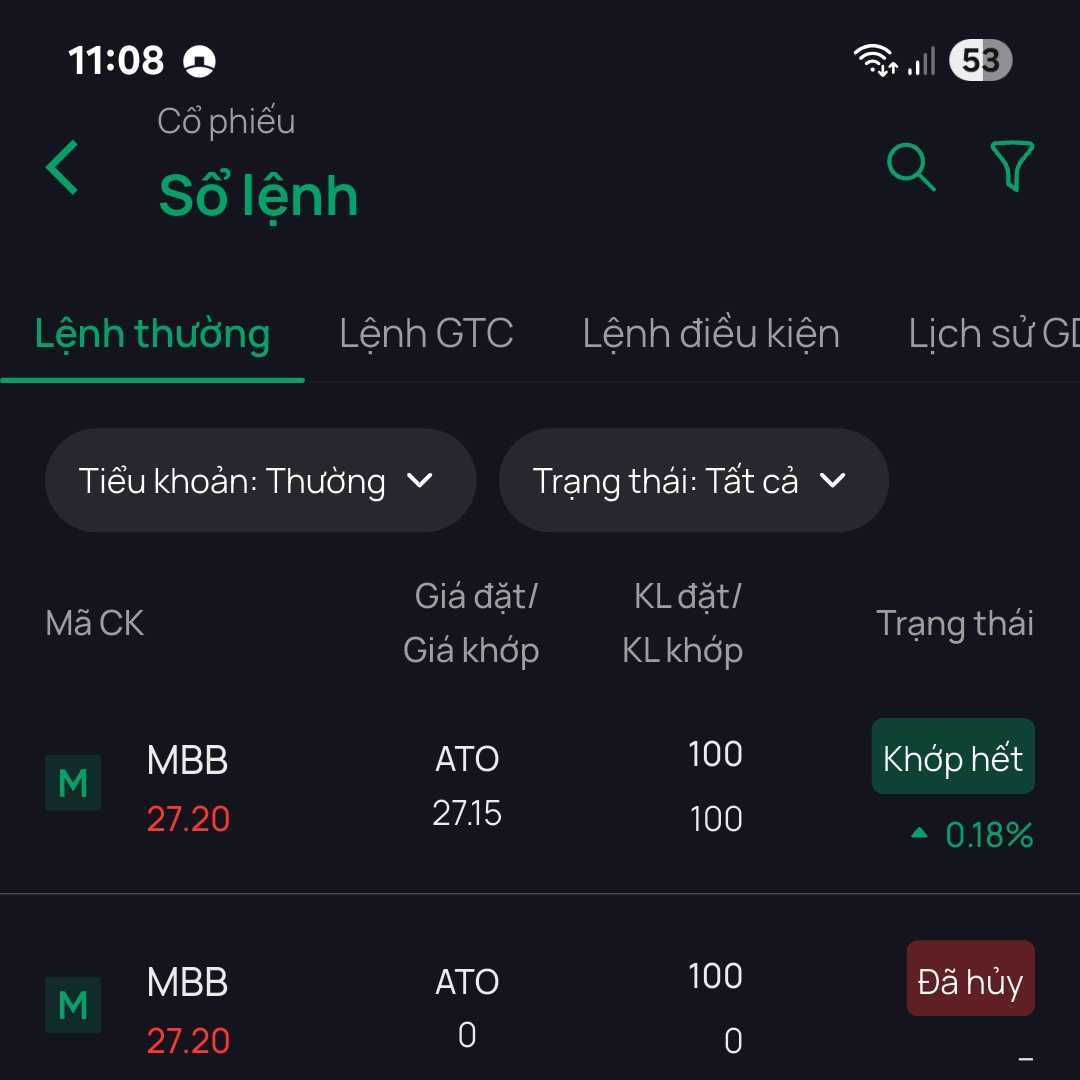1080x1080 pixels.
Task: Switch to the Lệnh GTC tab
Action: coord(426,334)
